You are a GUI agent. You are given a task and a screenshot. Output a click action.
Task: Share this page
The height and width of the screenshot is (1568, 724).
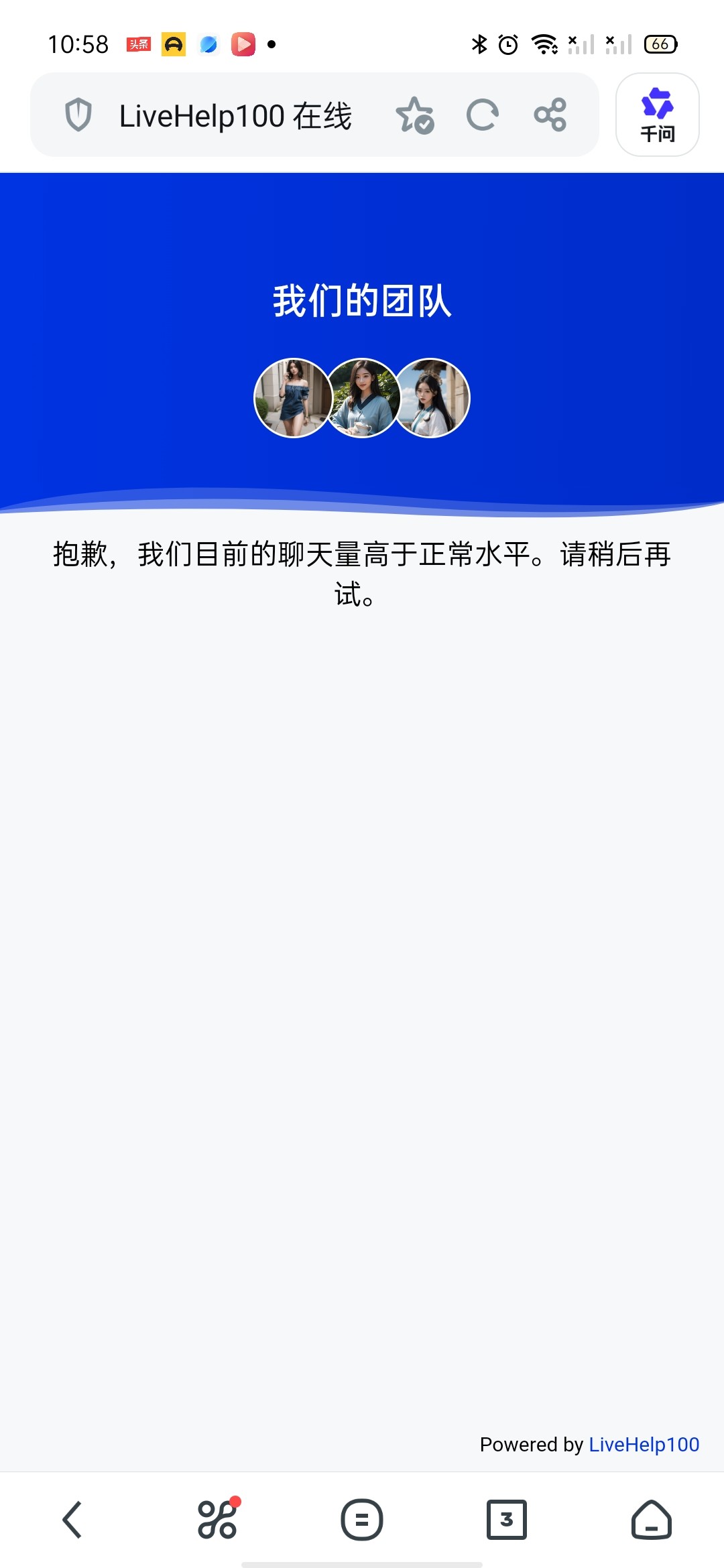tap(550, 115)
